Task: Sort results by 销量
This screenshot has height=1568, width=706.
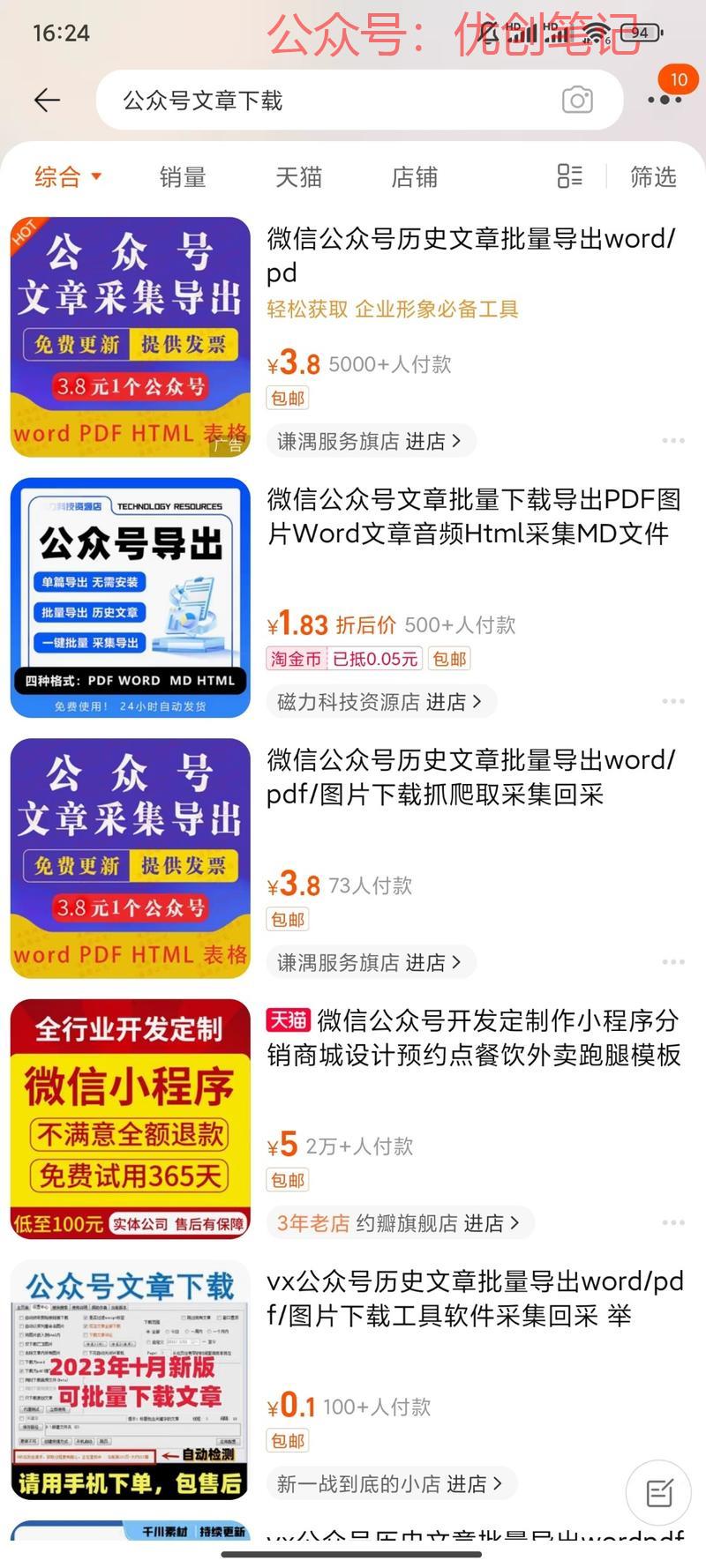Action: [183, 177]
